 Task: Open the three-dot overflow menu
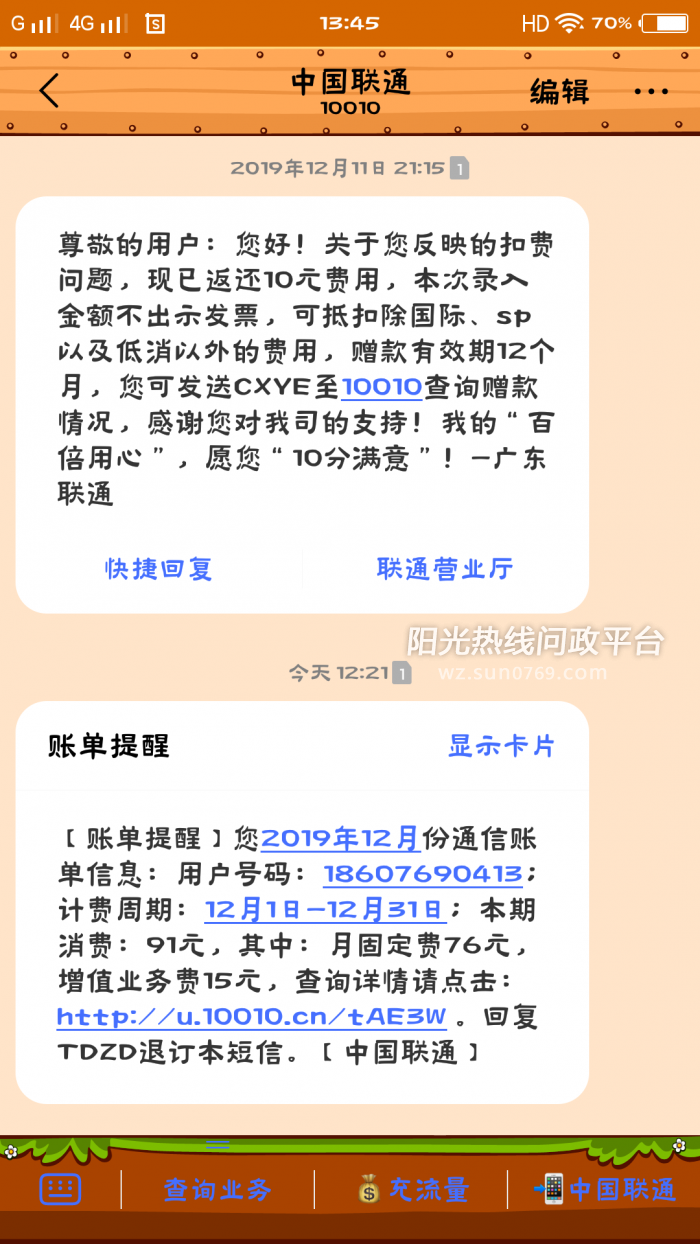tap(650, 91)
